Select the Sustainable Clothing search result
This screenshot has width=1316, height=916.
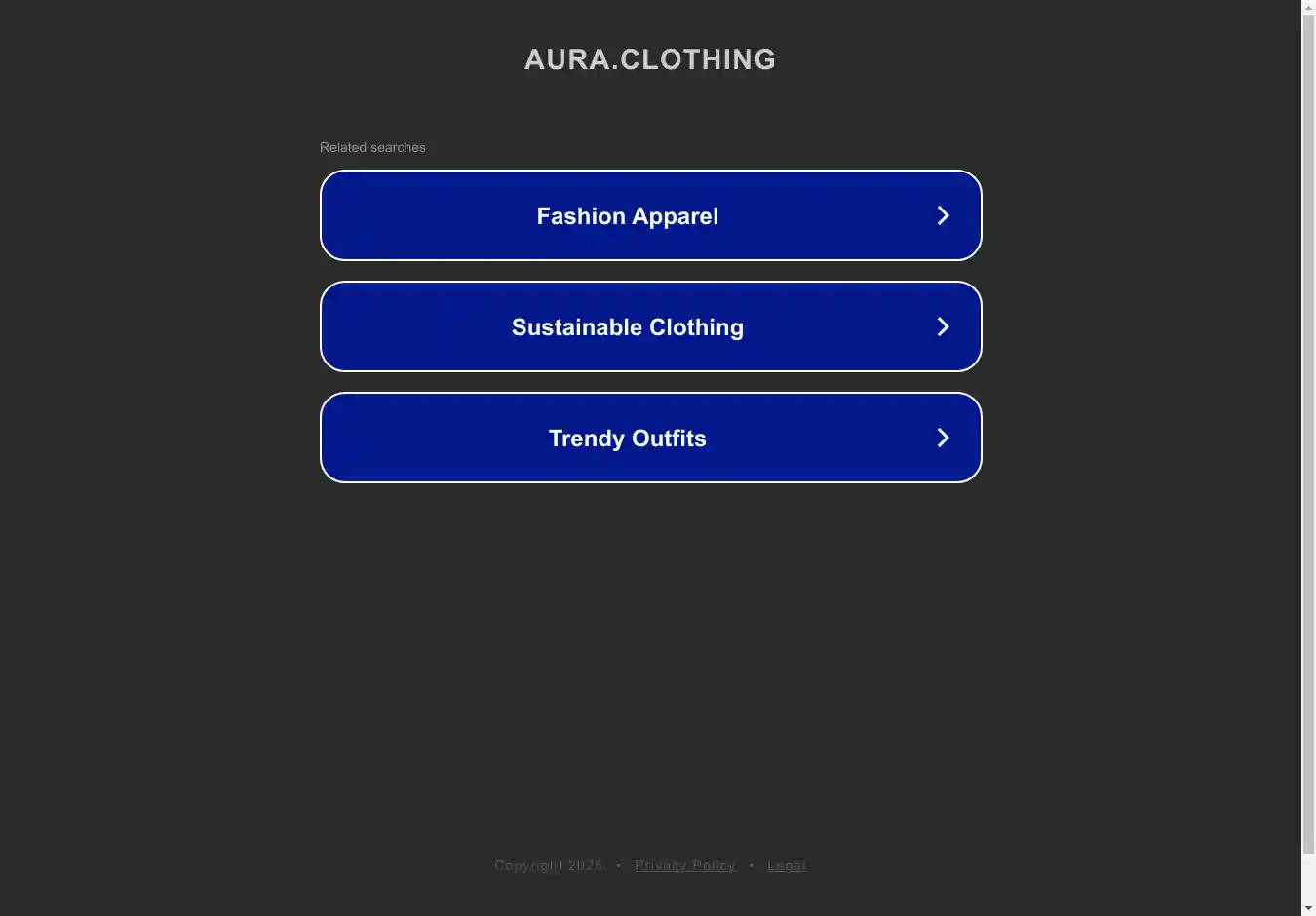click(650, 326)
